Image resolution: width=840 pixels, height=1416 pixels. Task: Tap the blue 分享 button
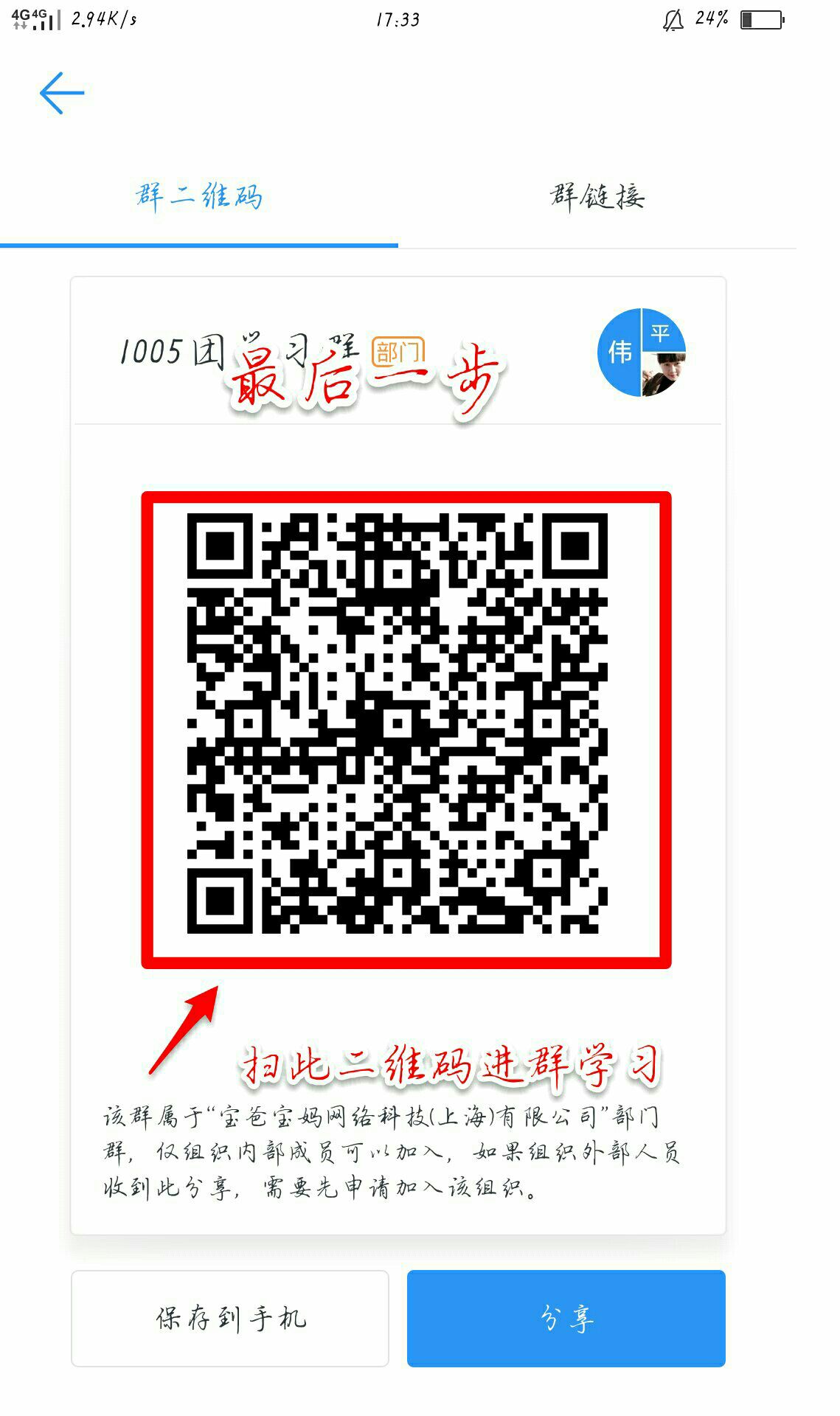tap(566, 1318)
